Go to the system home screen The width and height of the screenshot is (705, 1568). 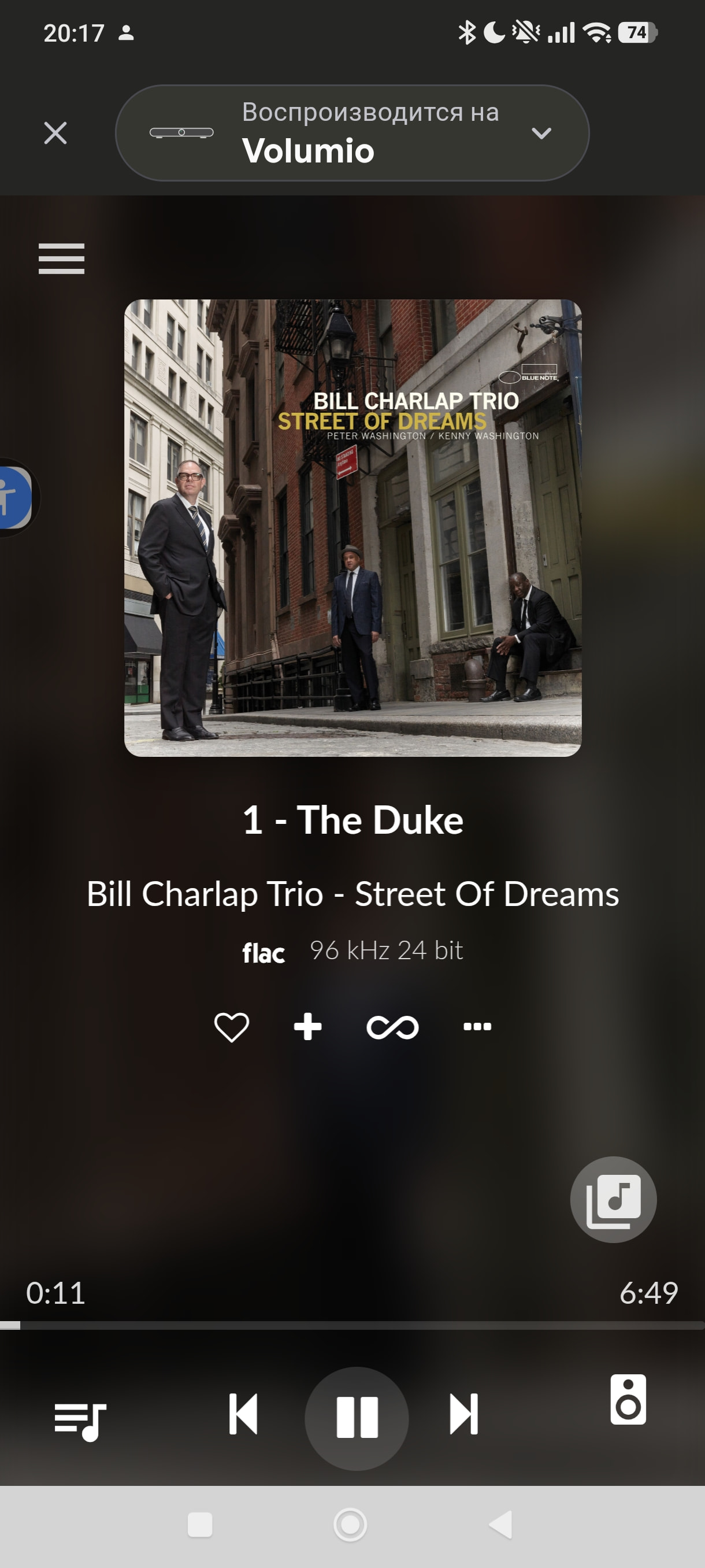[x=350, y=1525]
